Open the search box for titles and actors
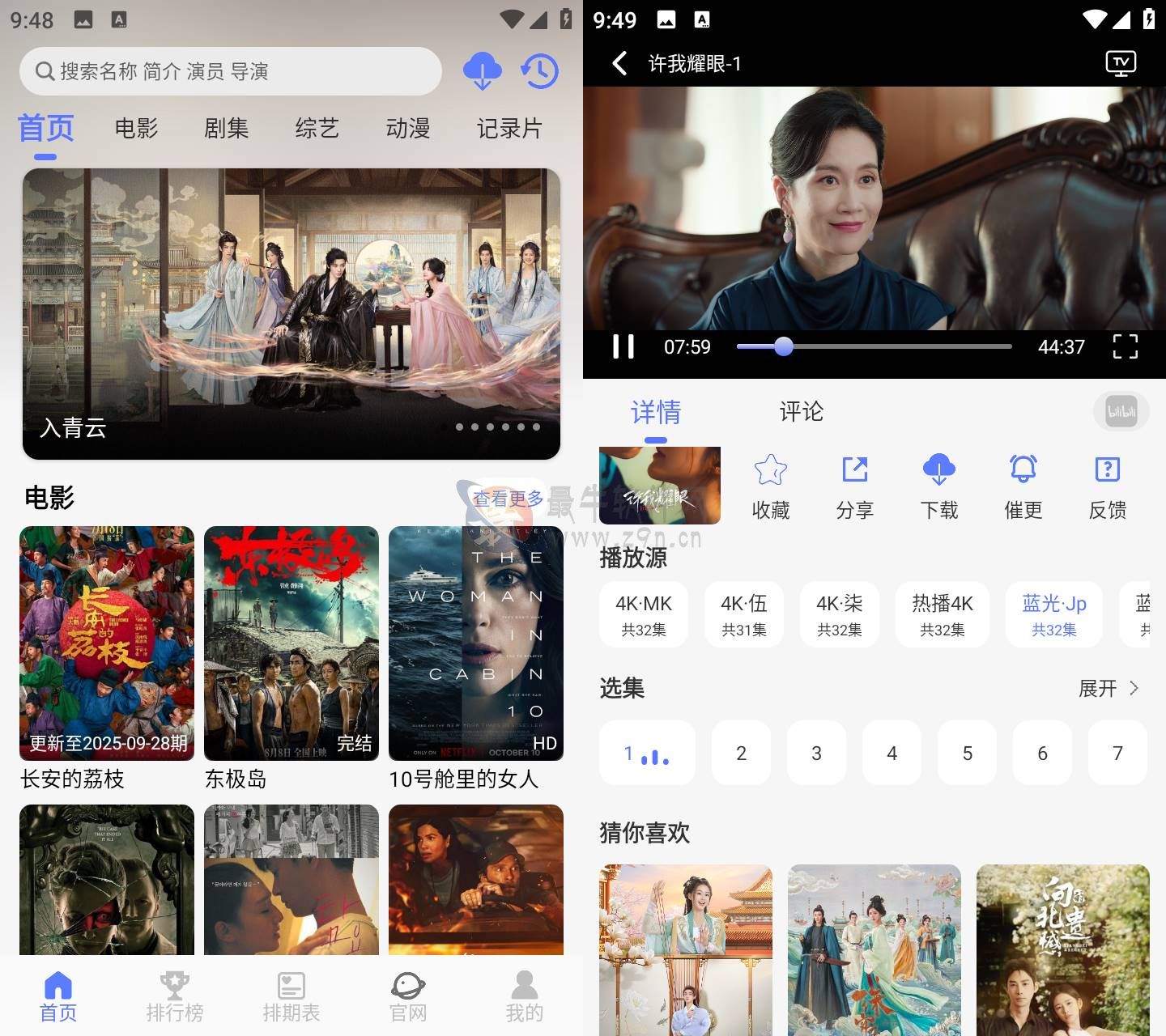Image resolution: width=1166 pixels, height=1036 pixels. click(230, 71)
